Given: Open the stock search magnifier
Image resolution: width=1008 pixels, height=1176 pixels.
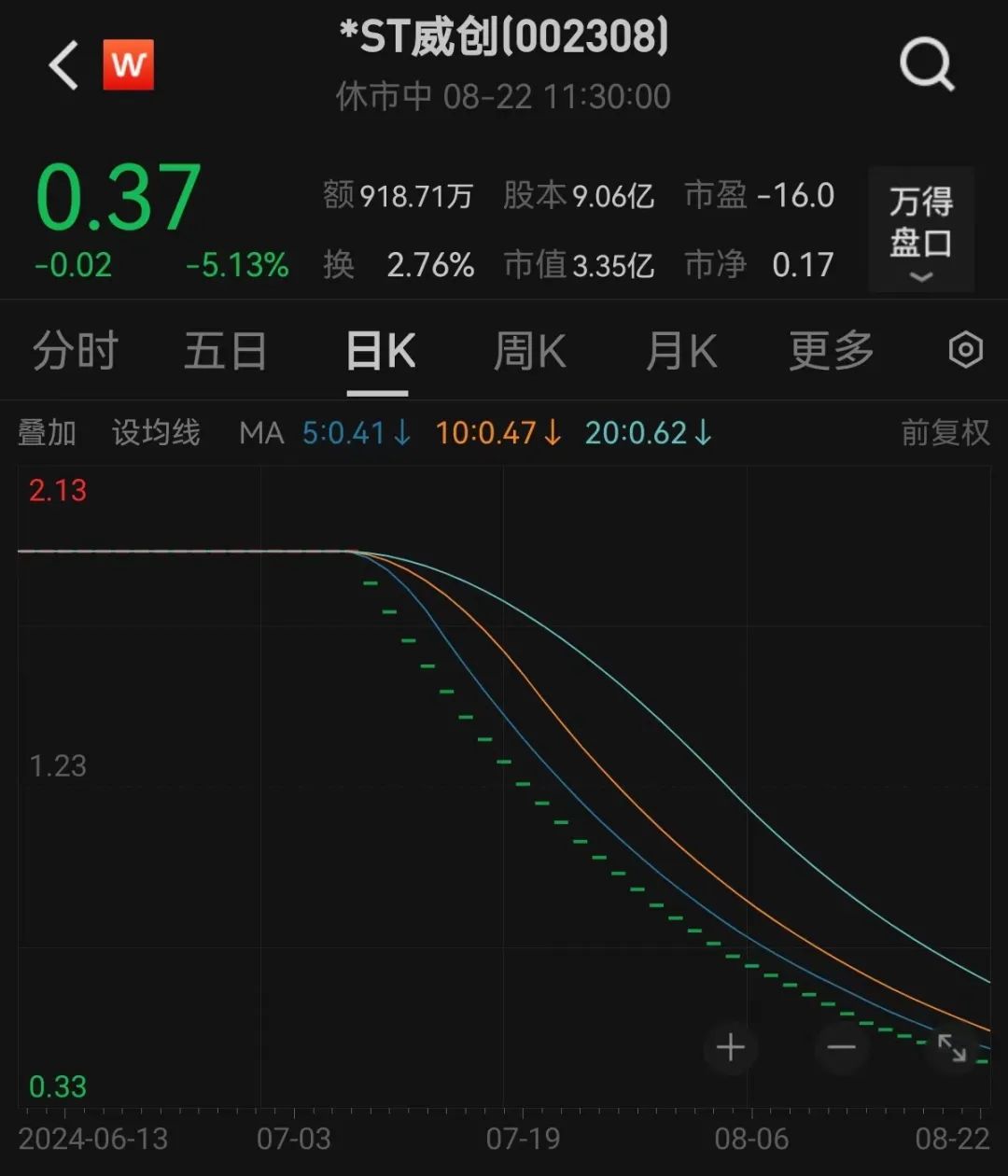Looking at the screenshot, I should (926, 65).
